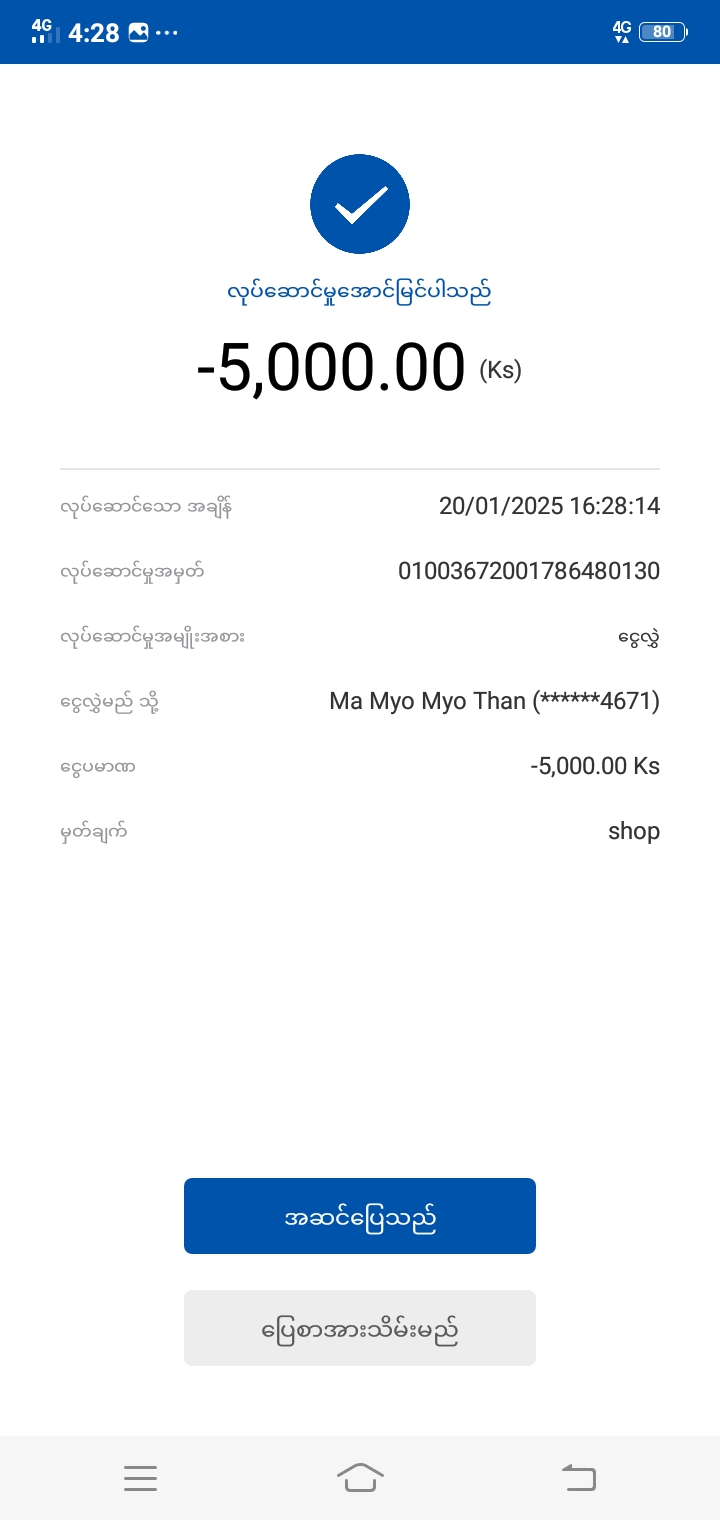The image size is (720, 1520).
Task: Return to the phone's home screen
Action: (x=360, y=1477)
